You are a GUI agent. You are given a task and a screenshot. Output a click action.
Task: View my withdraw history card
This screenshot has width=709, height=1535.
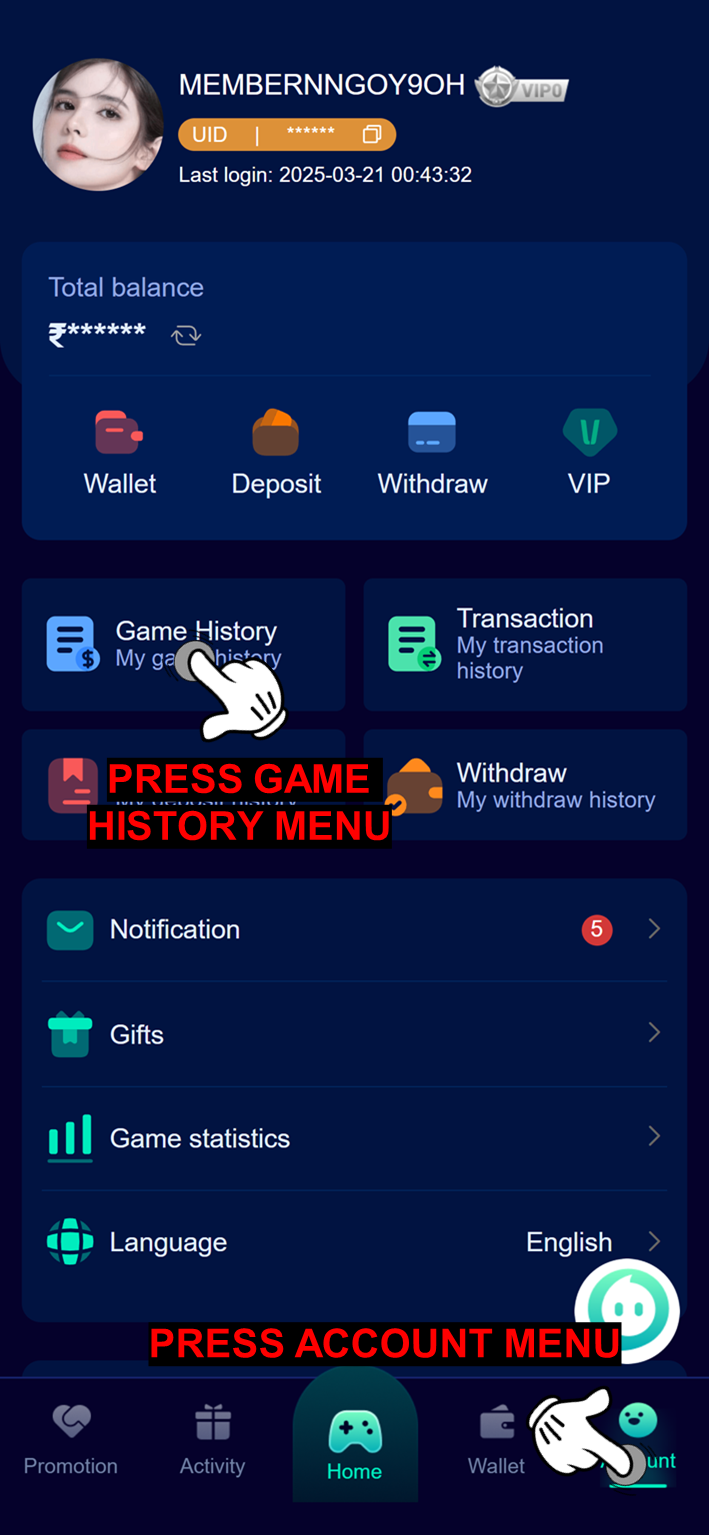coord(525,785)
